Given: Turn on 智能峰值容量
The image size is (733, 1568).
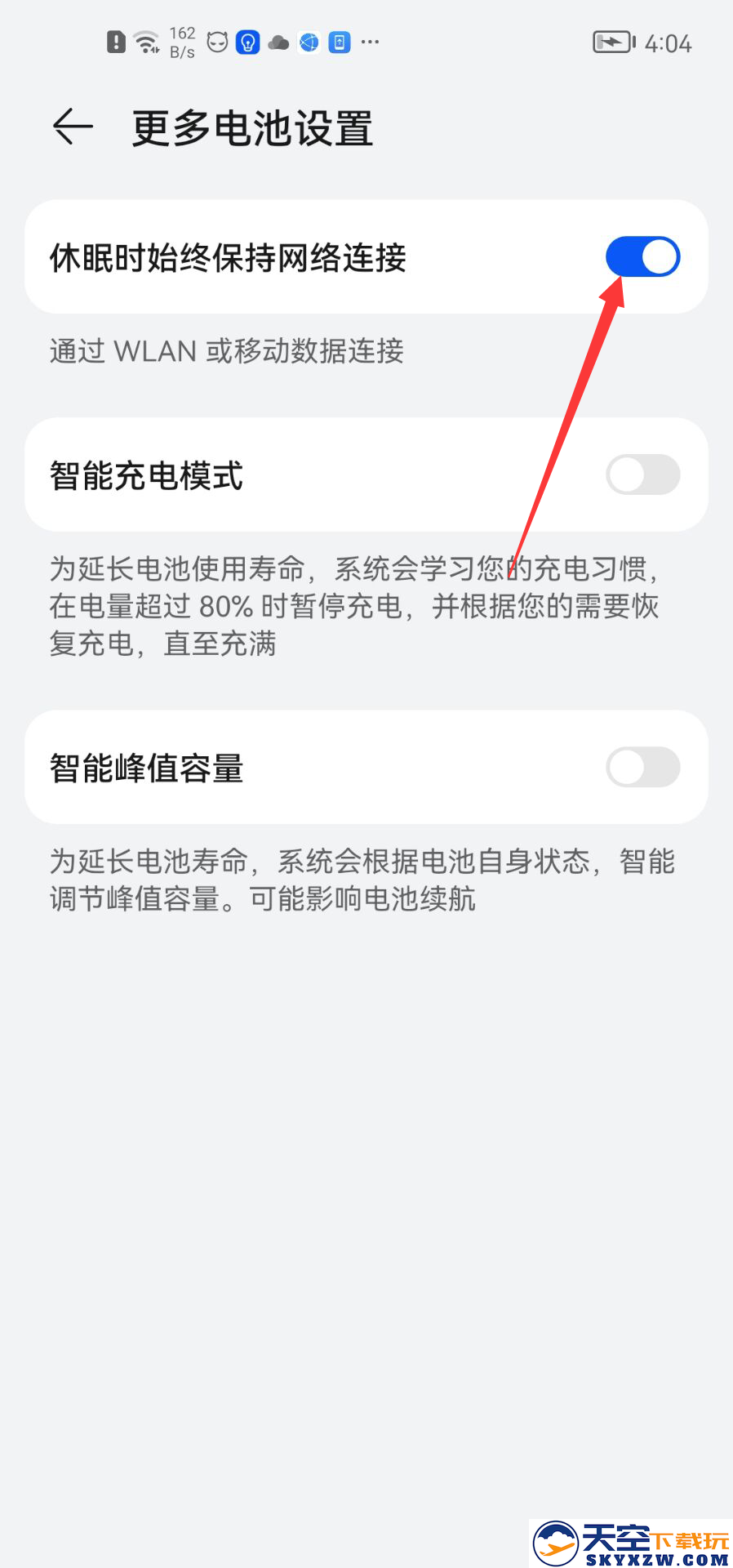Looking at the screenshot, I should [x=642, y=767].
